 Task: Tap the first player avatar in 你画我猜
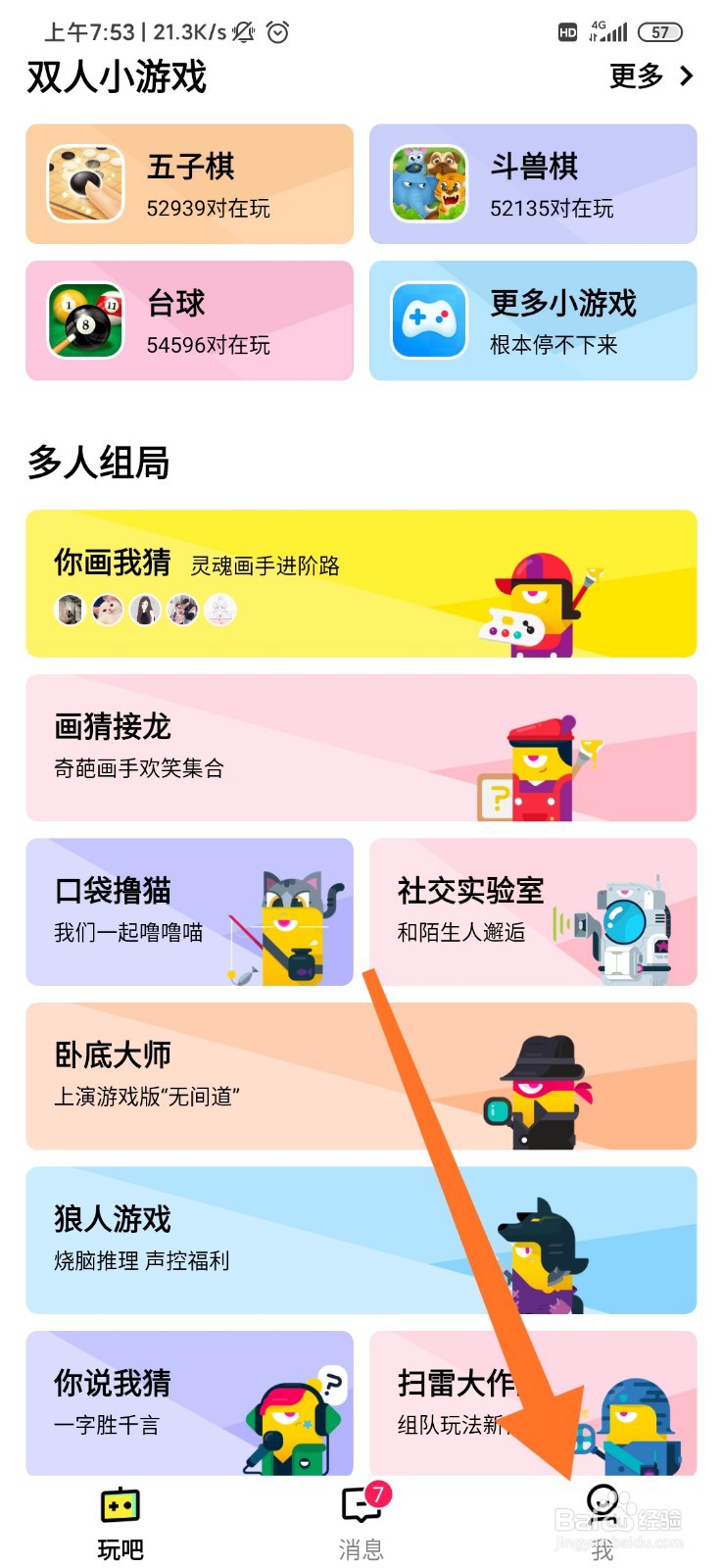(69, 610)
